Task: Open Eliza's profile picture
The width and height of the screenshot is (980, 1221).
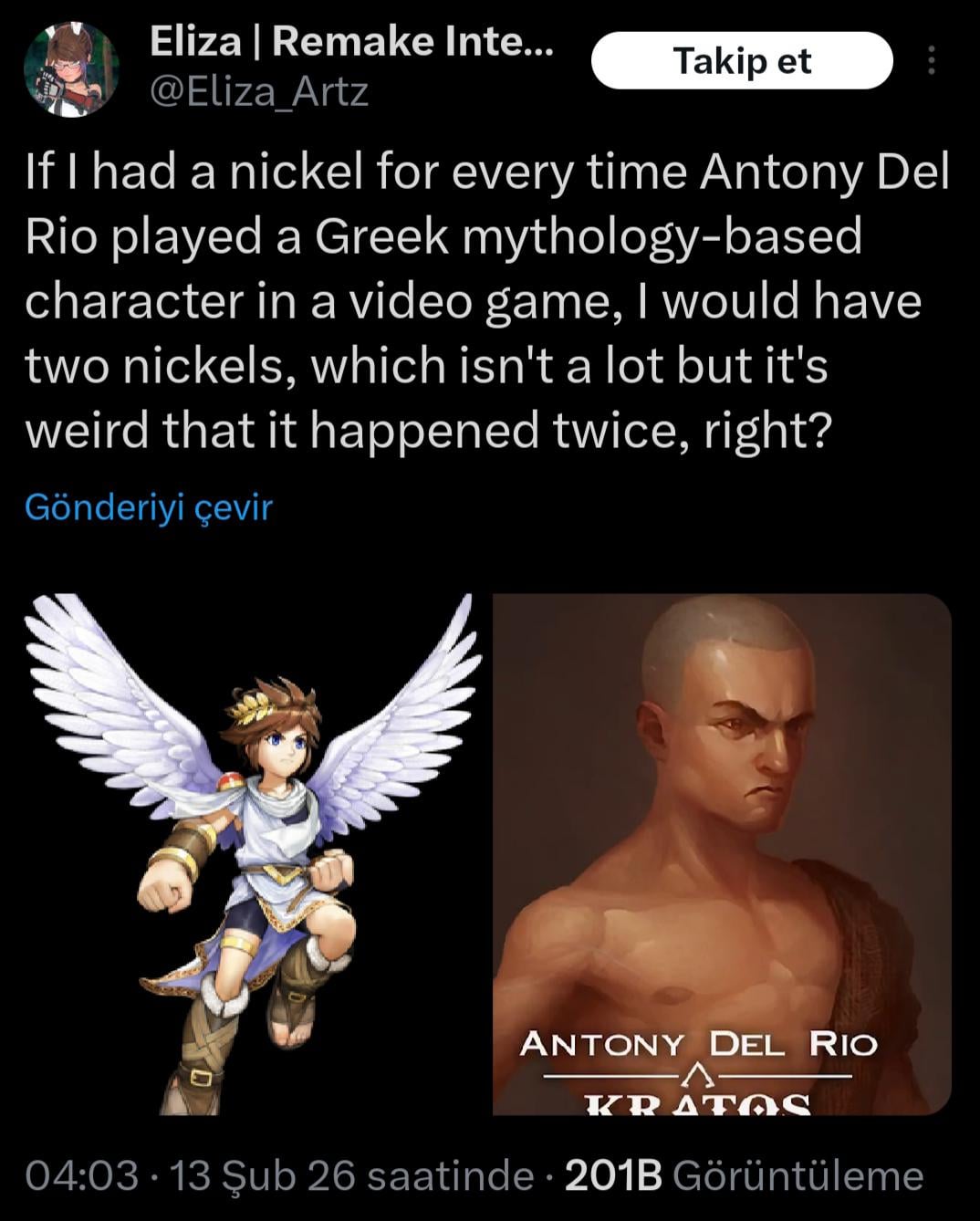Action: 70,69
